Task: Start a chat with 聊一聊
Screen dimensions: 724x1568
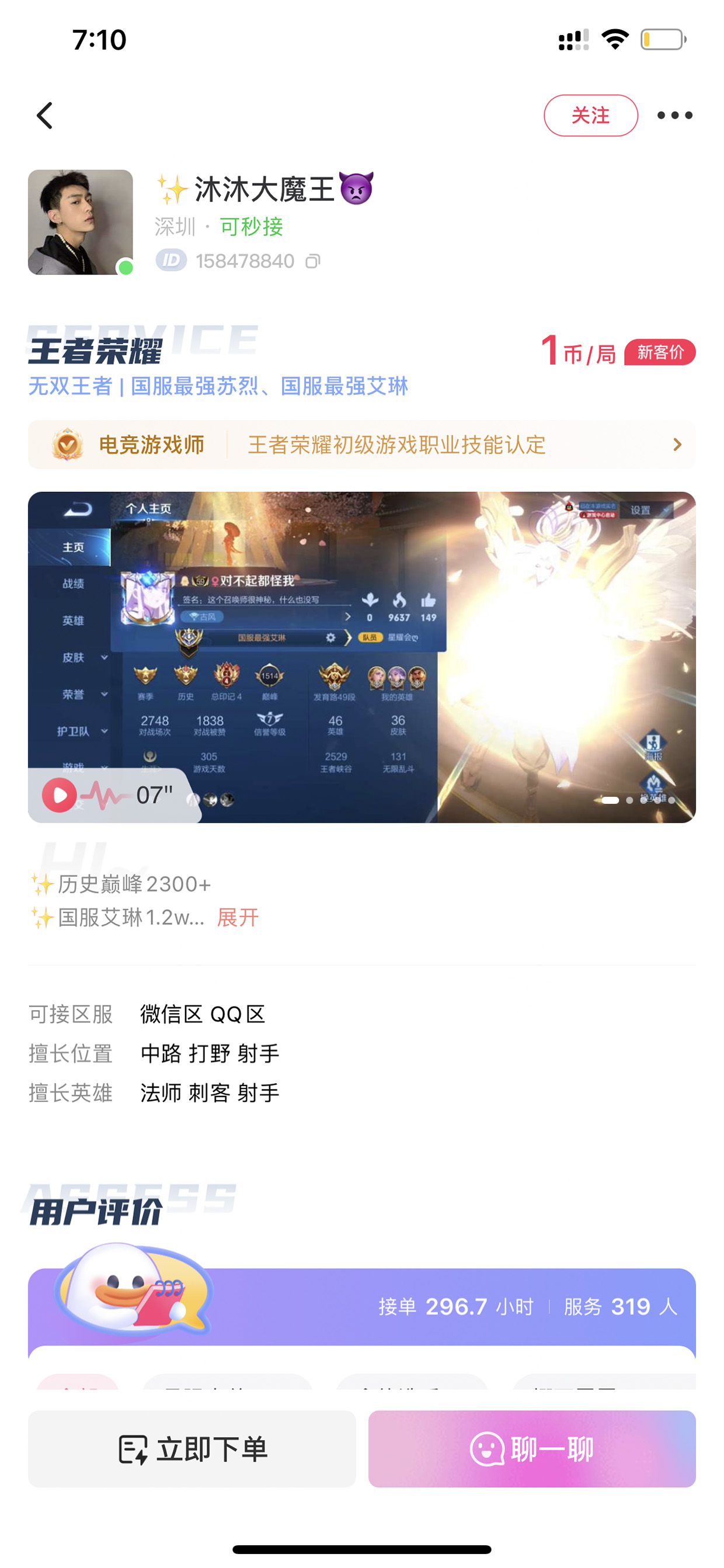Action: point(532,1449)
